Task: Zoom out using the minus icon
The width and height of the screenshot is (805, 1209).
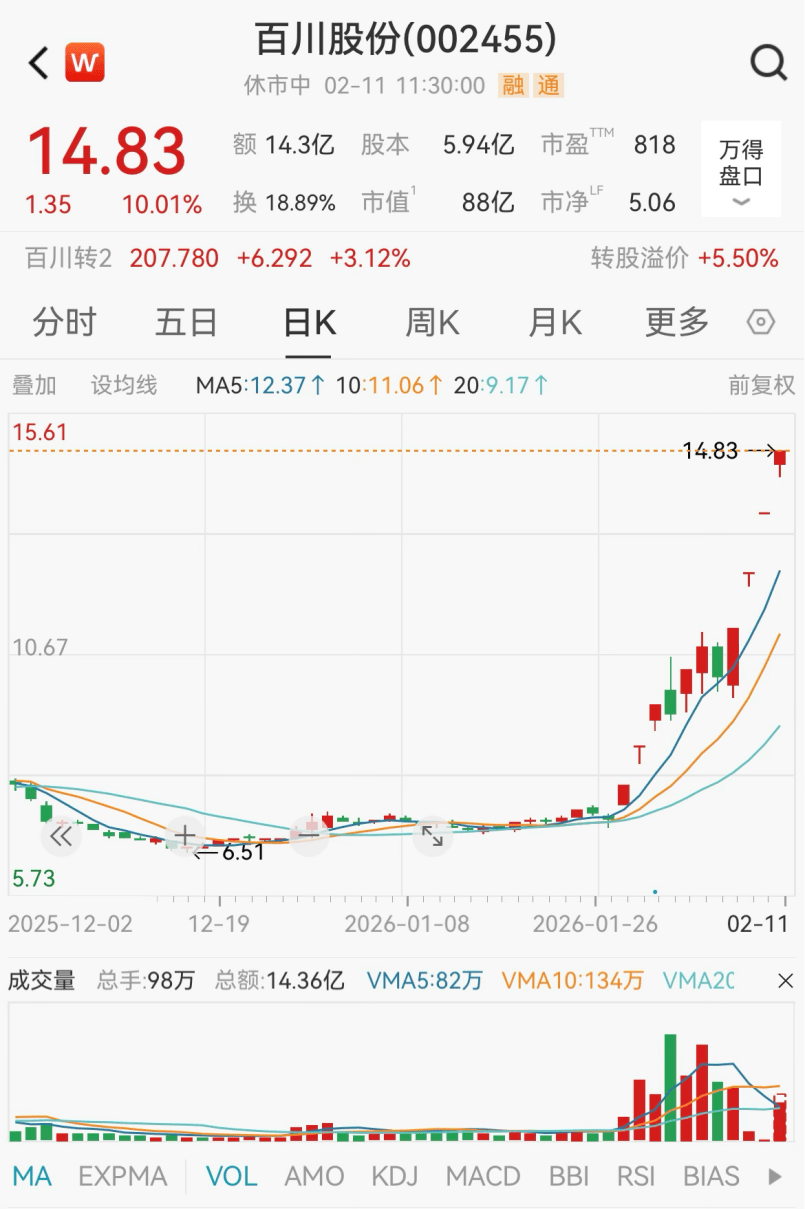Action: pos(308,834)
